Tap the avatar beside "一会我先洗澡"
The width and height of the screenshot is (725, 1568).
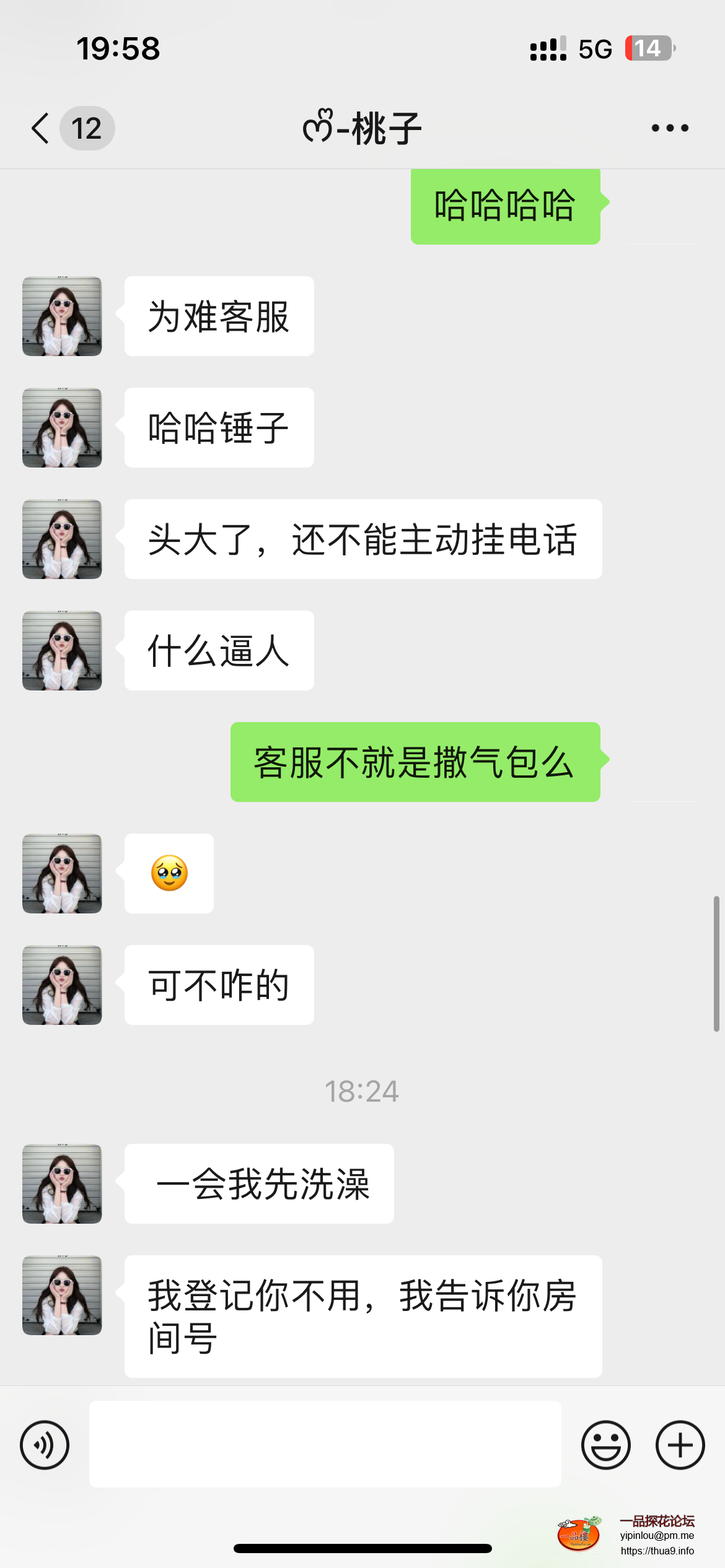tap(62, 1183)
